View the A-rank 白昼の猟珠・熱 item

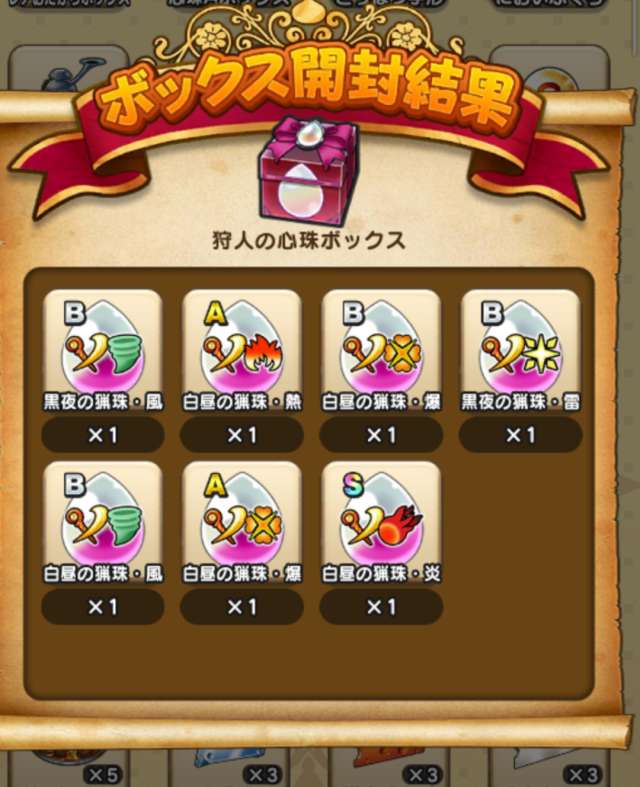point(242,345)
